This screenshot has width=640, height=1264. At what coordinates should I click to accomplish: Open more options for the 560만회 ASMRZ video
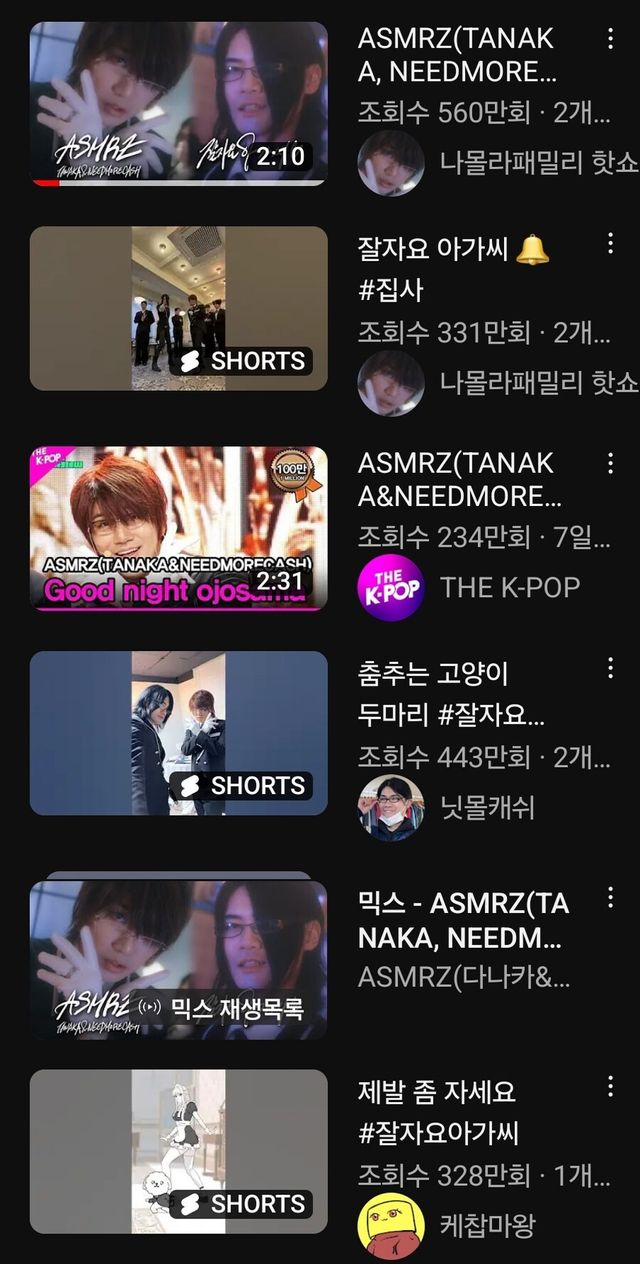coord(610,40)
